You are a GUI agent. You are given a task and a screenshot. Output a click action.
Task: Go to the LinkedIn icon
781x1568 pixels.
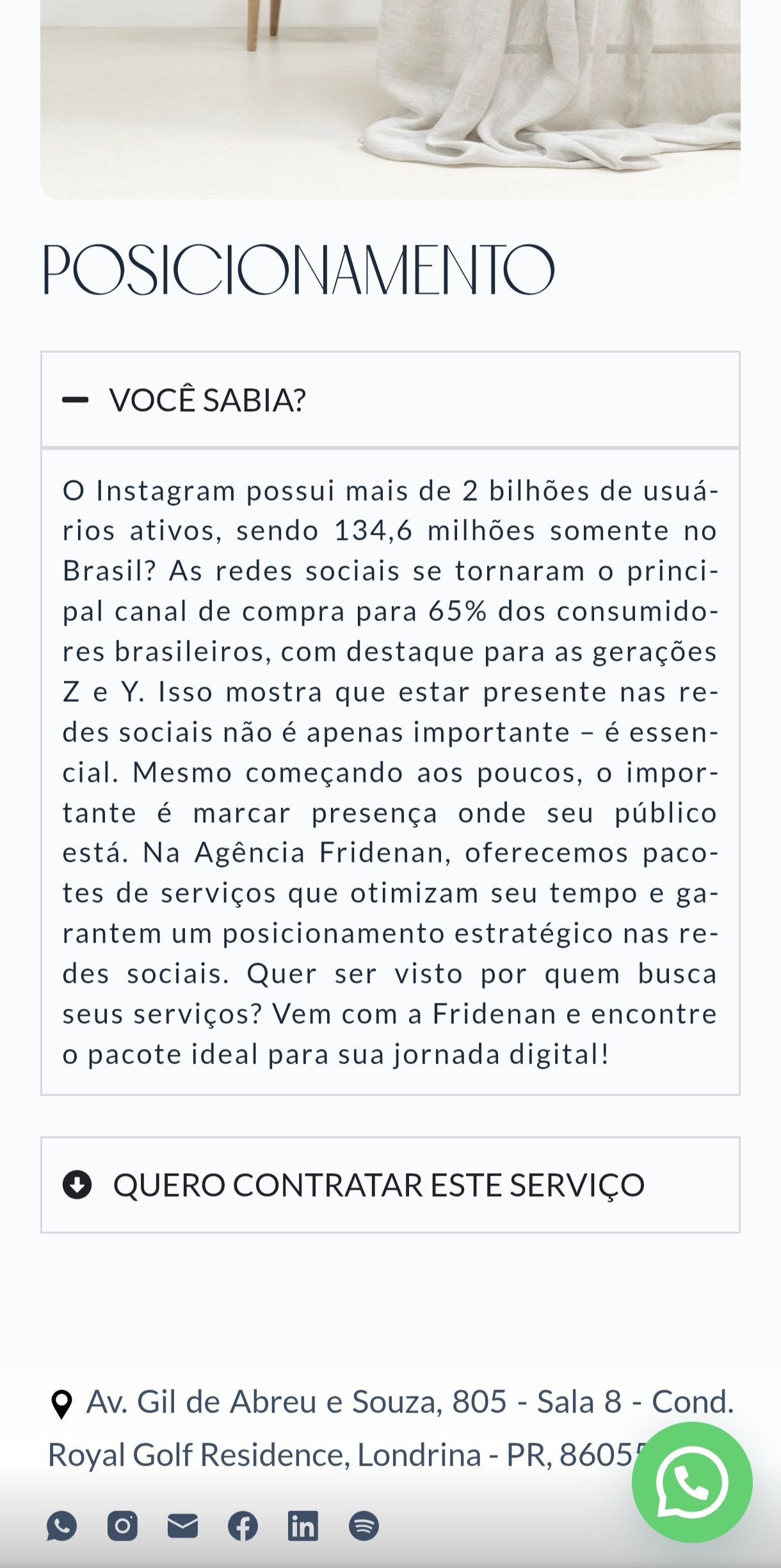(x=303, y=1526)
